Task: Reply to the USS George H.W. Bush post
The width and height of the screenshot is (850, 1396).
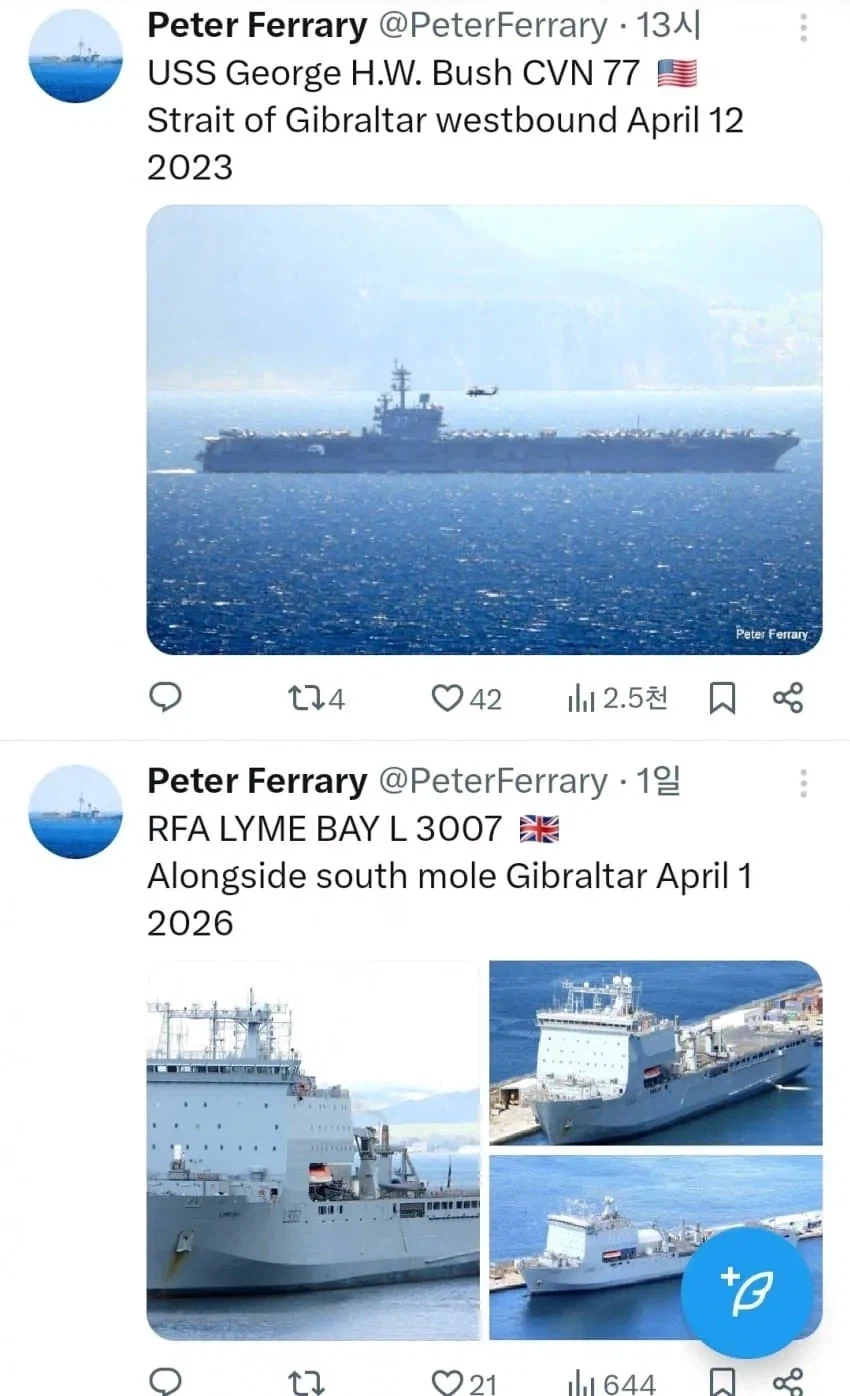Action: (x=165, y=697)
